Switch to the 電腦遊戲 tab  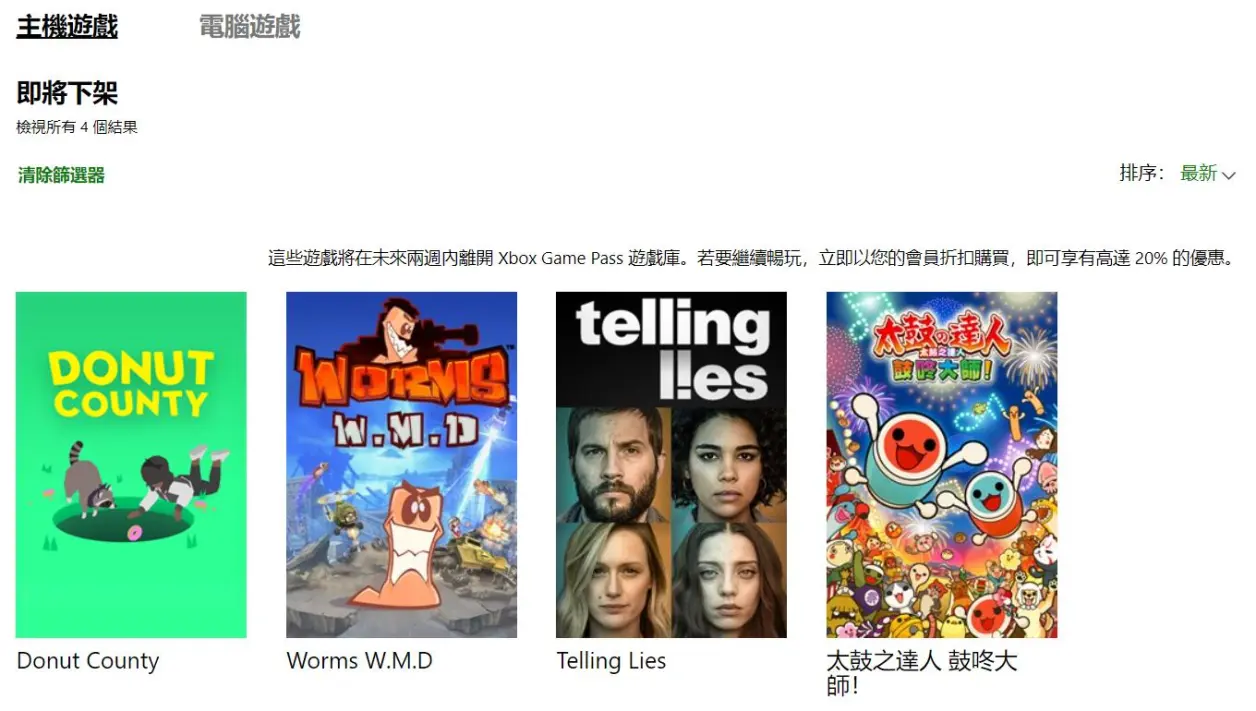[x=249, y=26]
